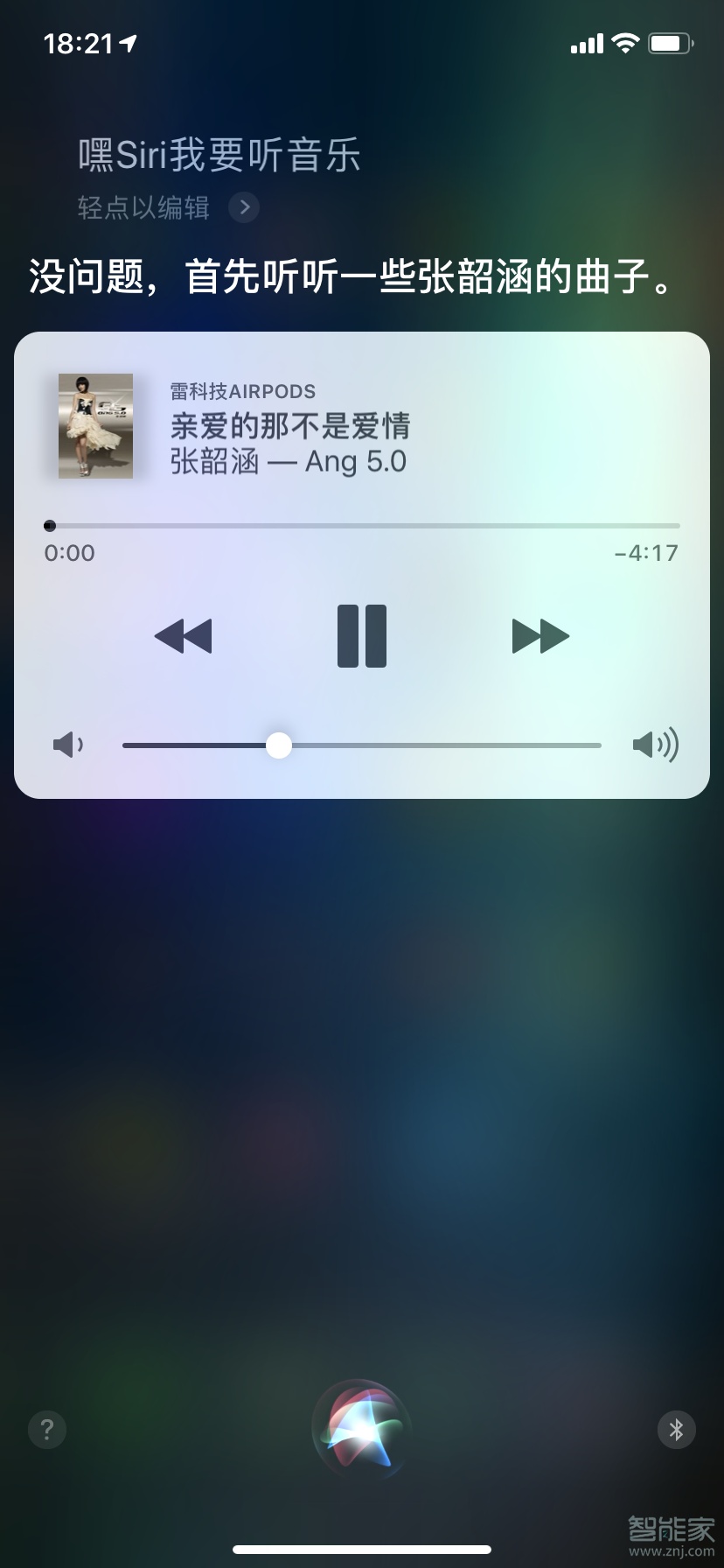724x1568 pixels.
Task: Tap the playback progress bar
Action: pos(361,525)
